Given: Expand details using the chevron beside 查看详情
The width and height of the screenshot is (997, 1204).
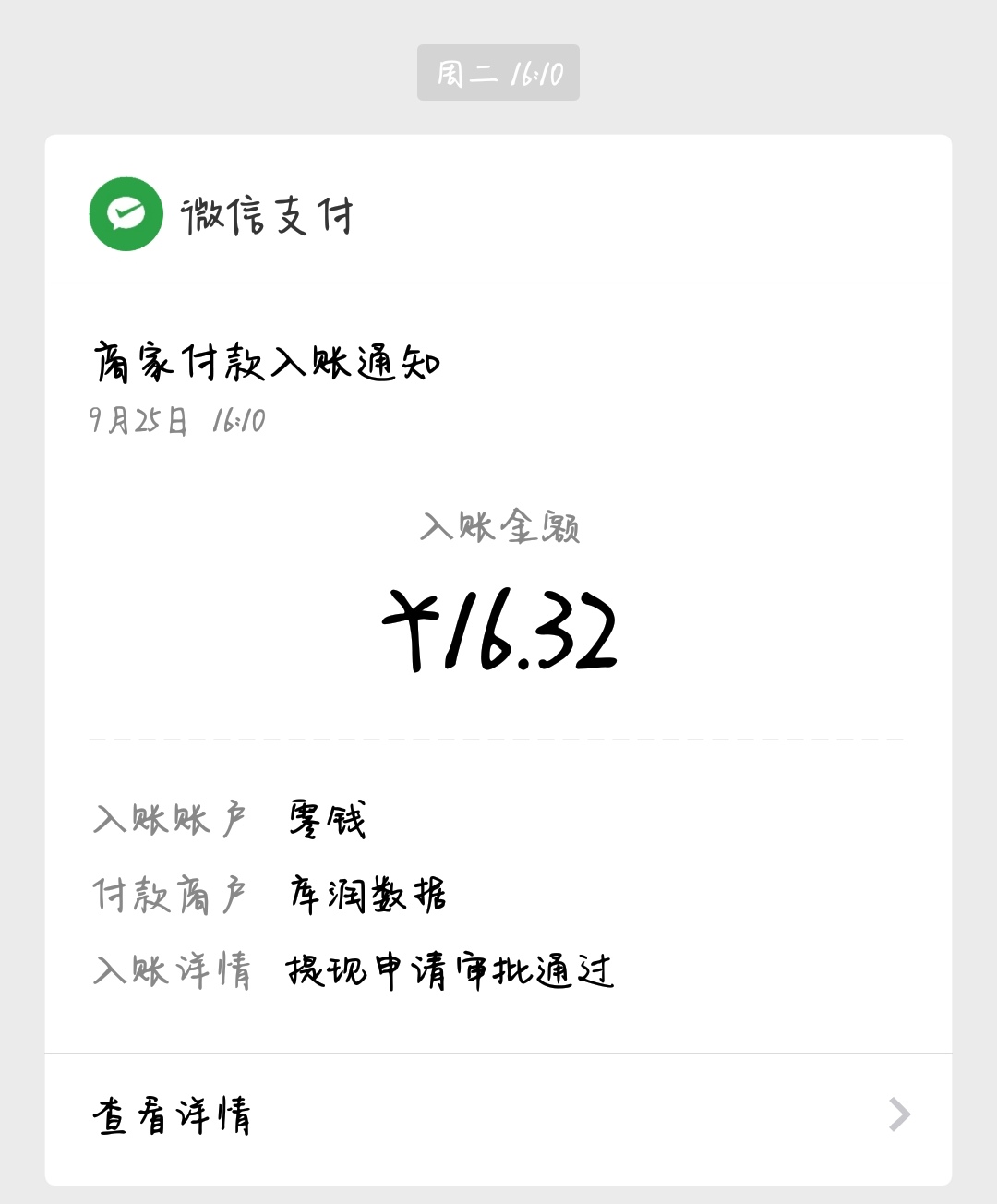Looking at the screenshot, I should 896,1117.
